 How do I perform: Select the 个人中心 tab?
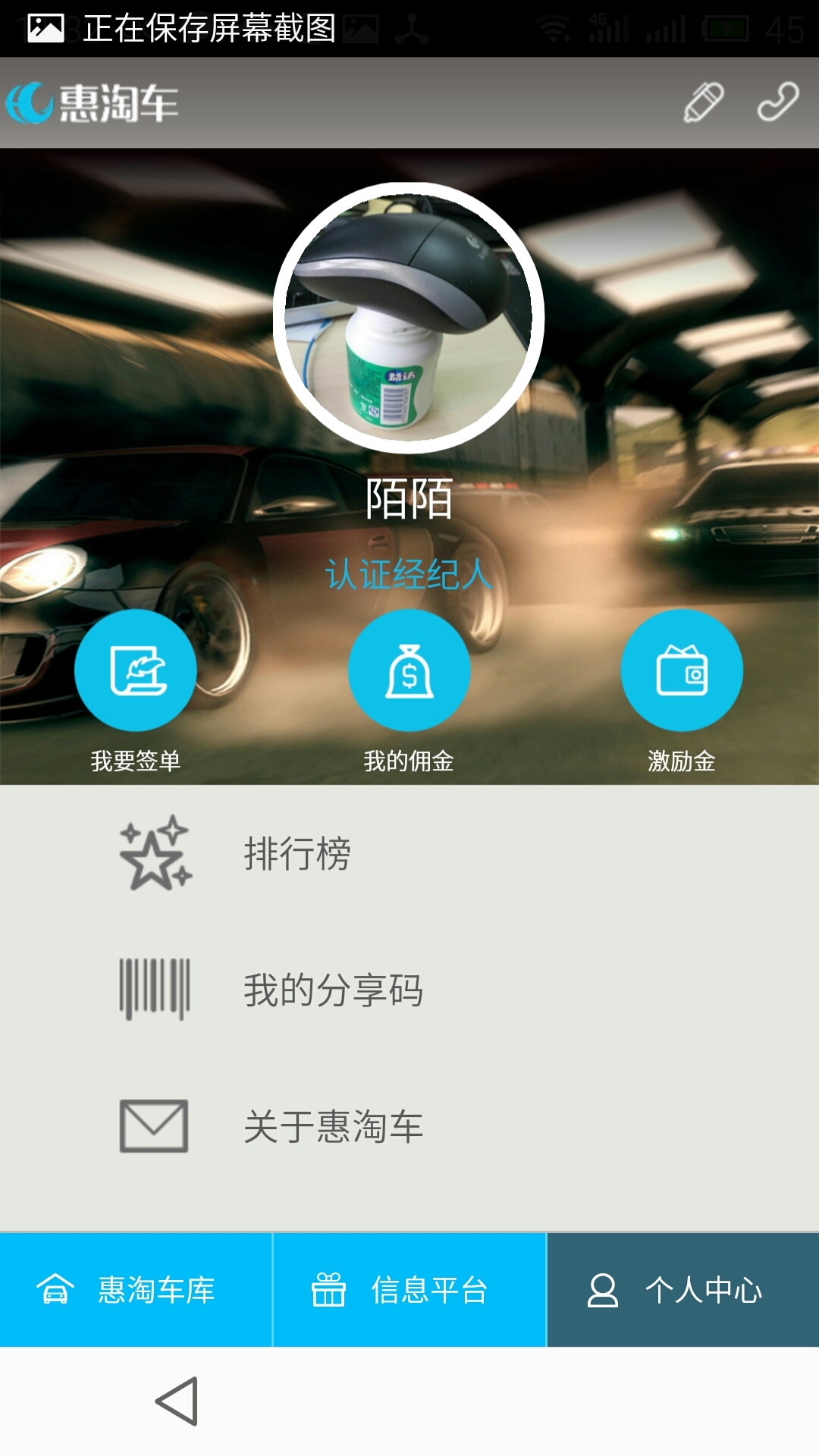click(682, 1290)
